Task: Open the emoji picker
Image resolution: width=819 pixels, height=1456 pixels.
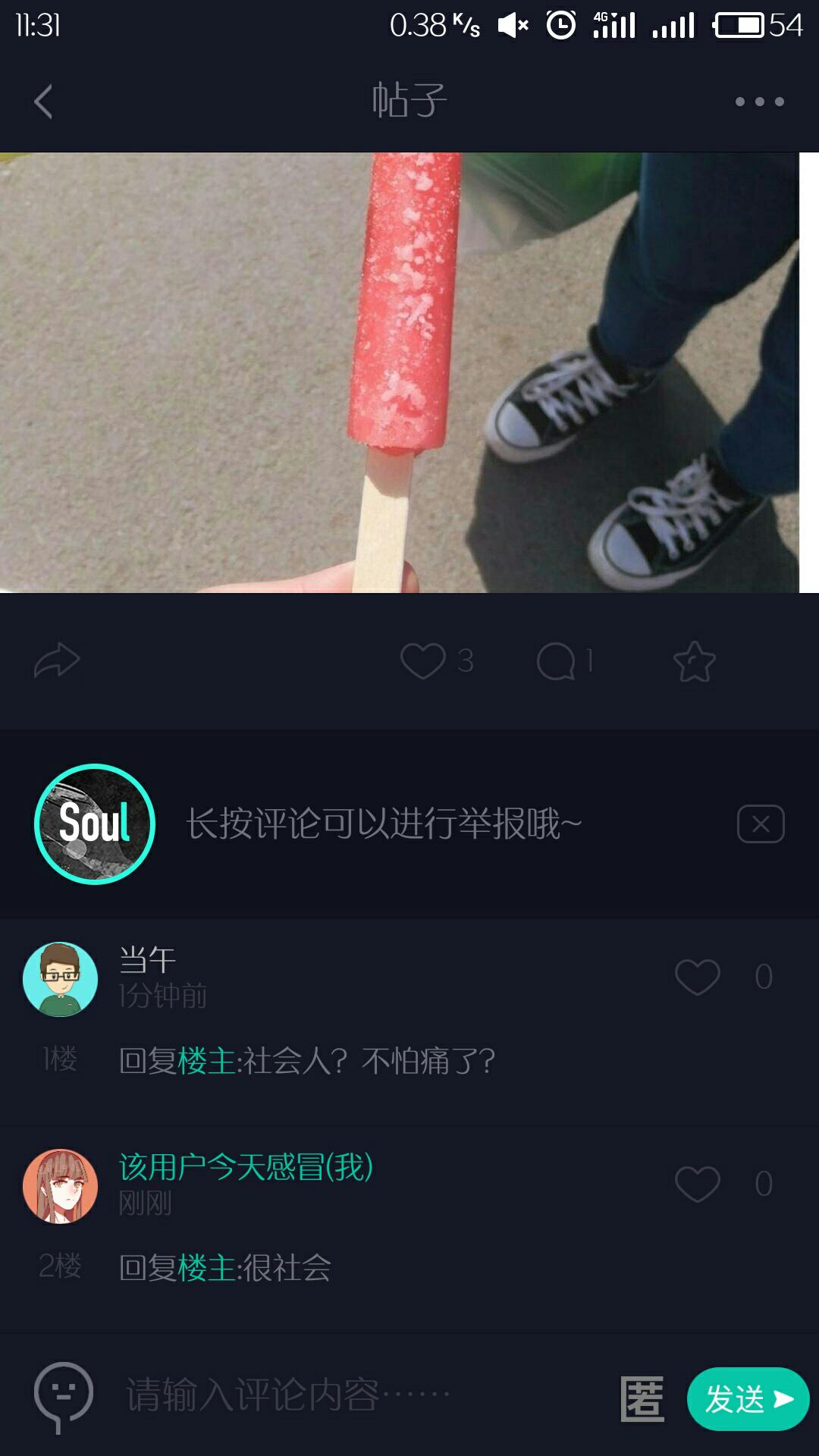Action: 63,1396
